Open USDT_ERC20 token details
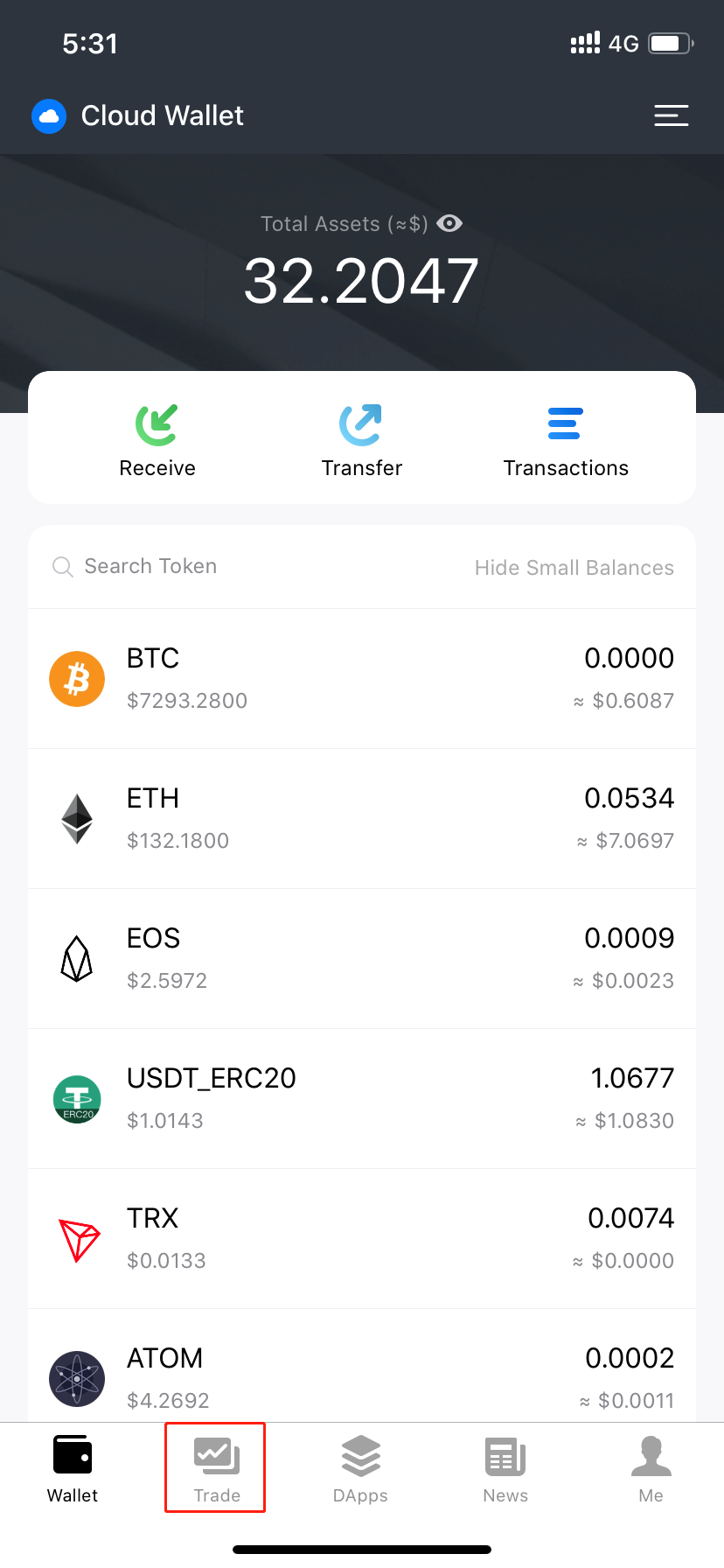Viewport: 724px width, 1568px height. click(x=362, y=1099)
